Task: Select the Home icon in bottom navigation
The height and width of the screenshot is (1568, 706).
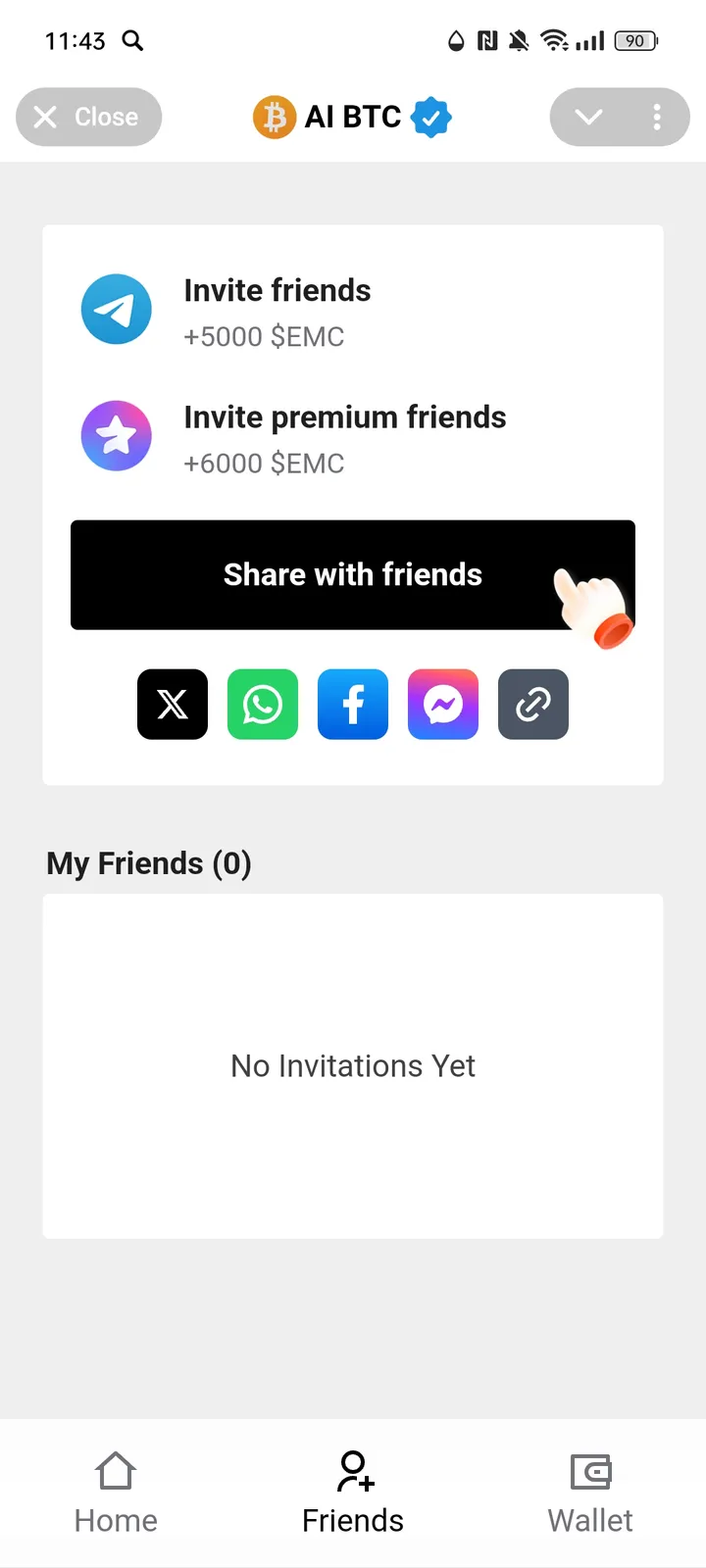Action: (115, 1470)
